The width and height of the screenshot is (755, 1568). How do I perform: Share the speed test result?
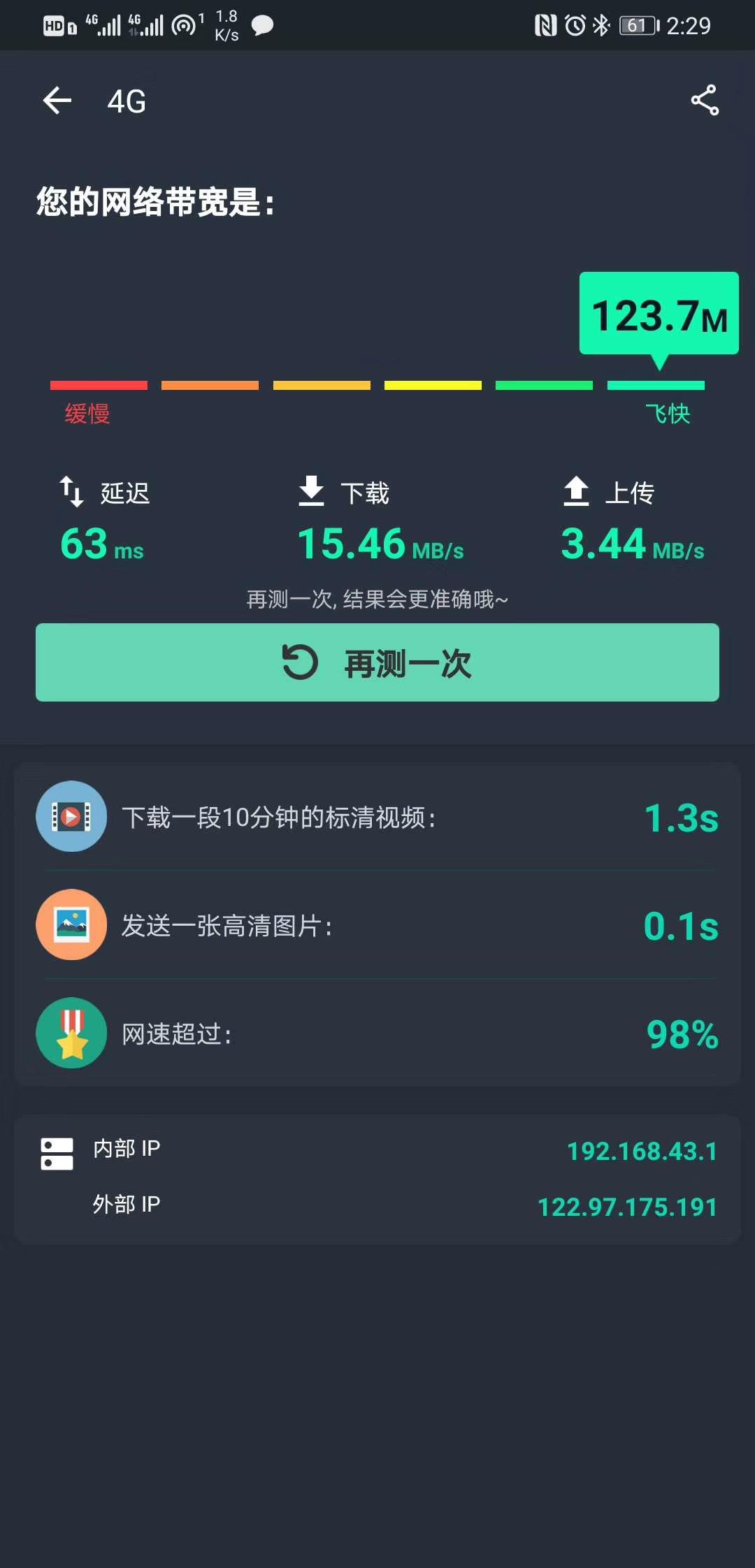point(705,101)
